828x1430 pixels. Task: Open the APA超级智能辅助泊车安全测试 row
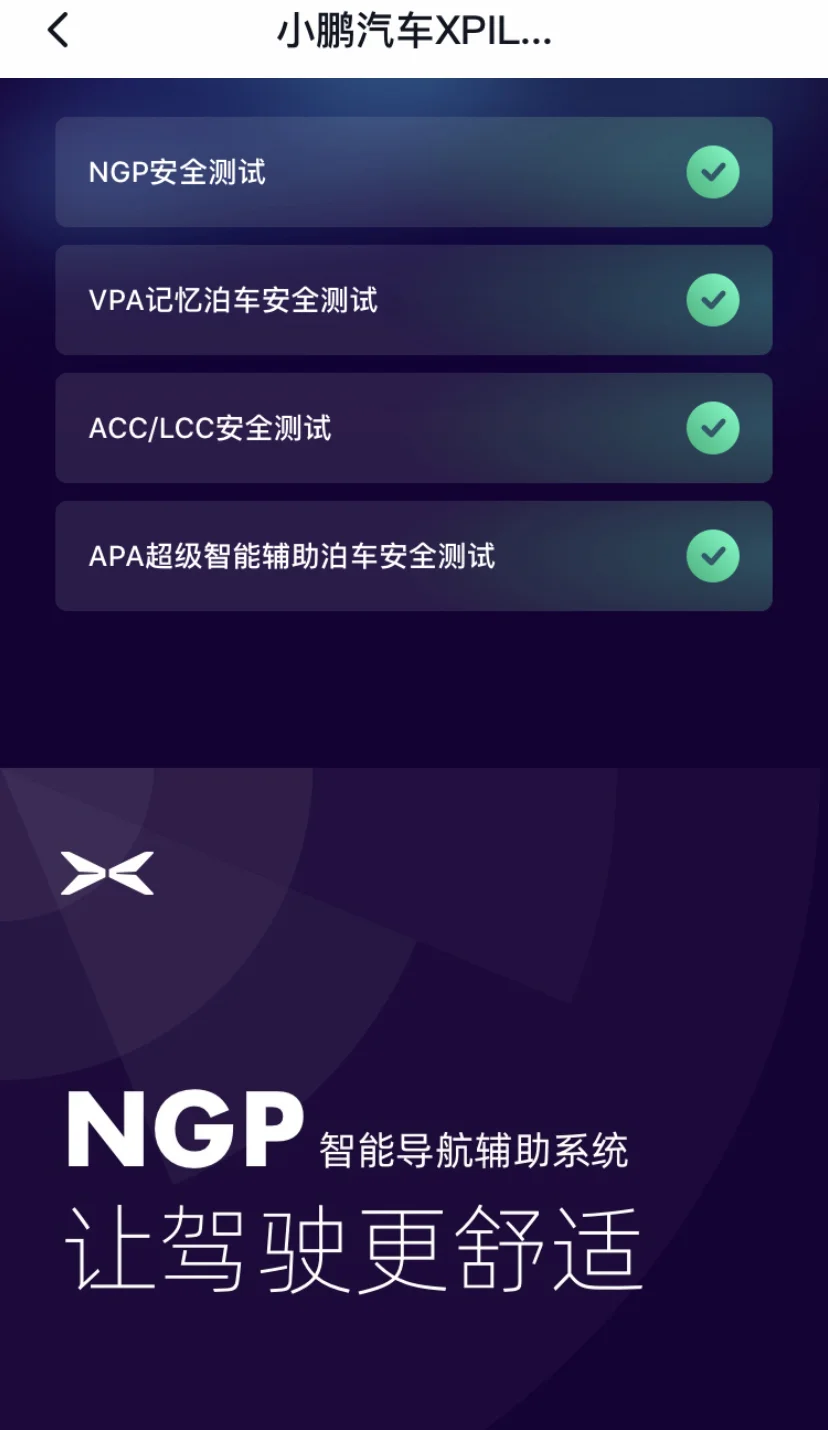click(x=413, y=556)
